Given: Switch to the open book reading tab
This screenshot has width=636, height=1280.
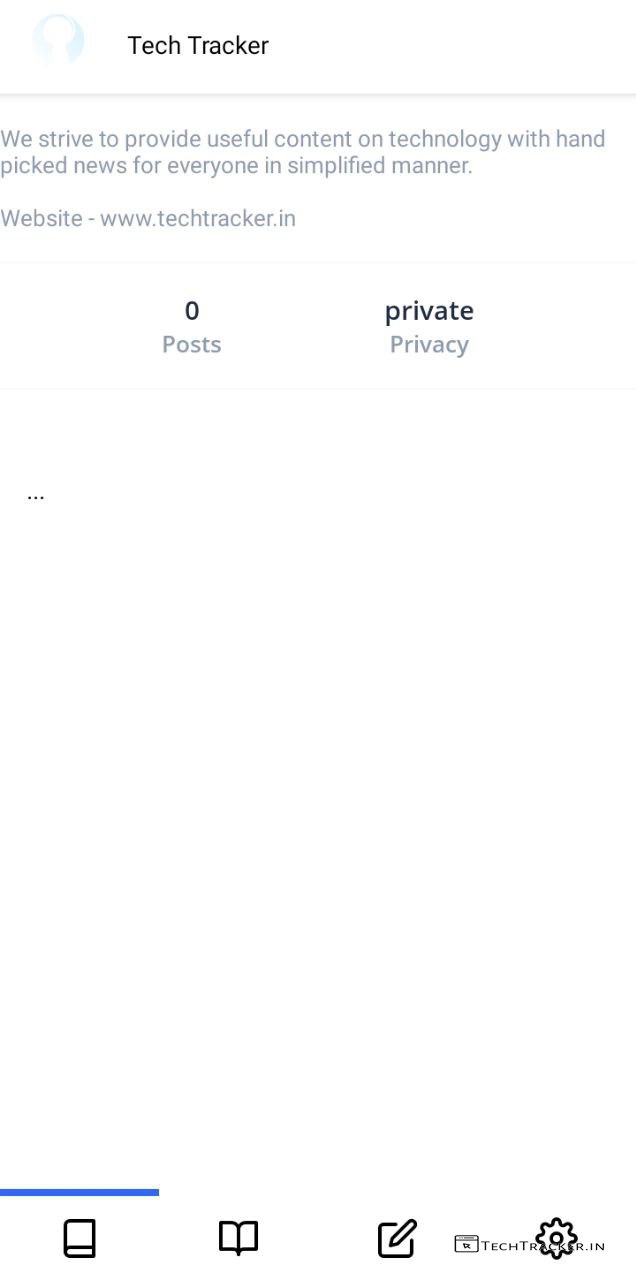Looking at the screenshot, I should pyautogui.click(x=238, y=1238).
